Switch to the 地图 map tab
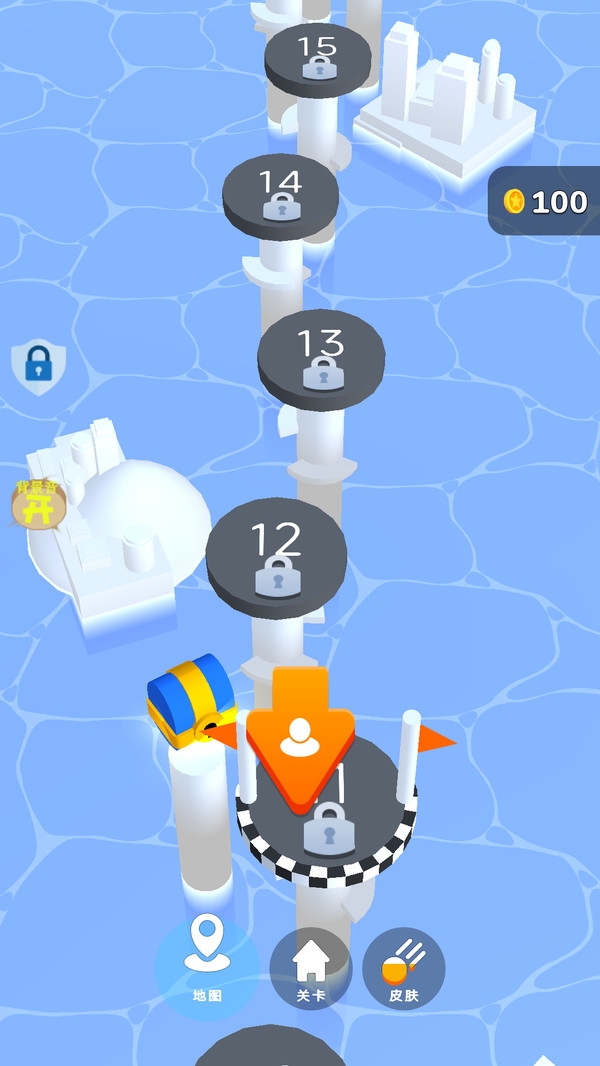 coord(207,967)
